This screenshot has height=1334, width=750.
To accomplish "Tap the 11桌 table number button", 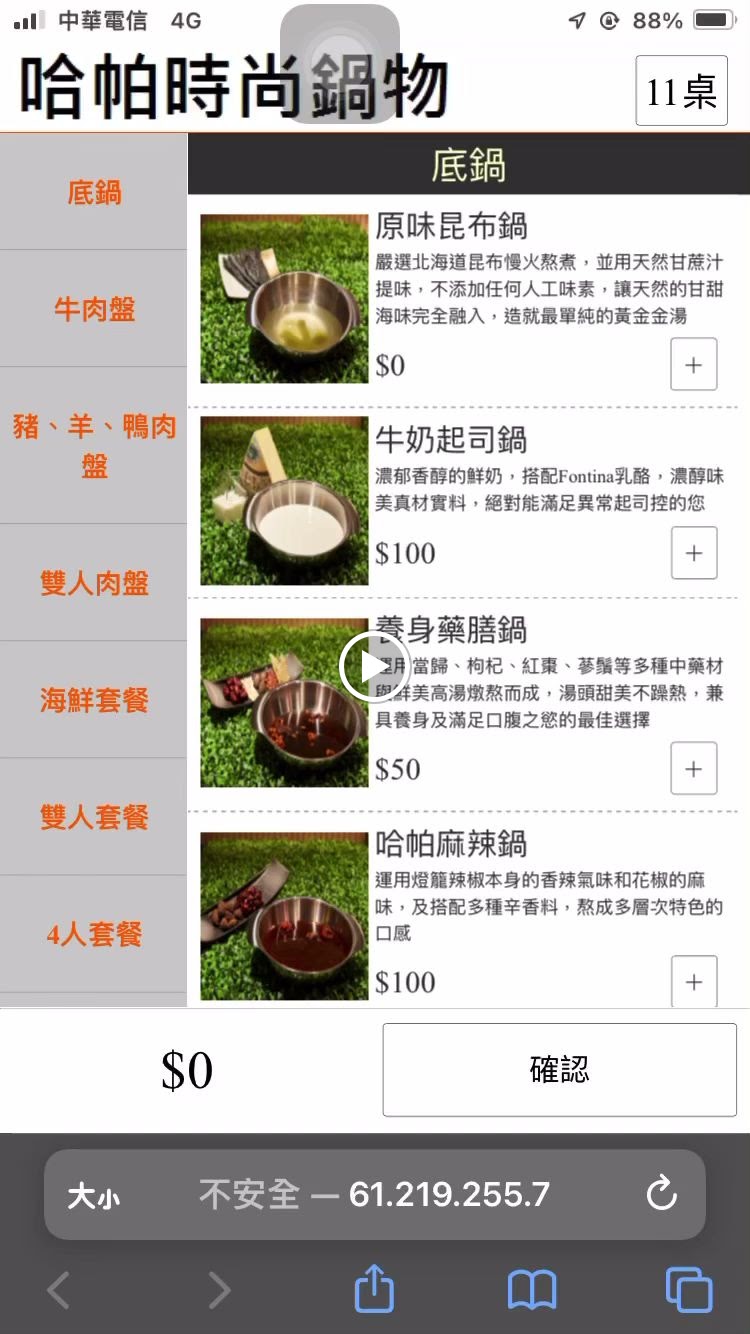I will (x=681, y=92).
